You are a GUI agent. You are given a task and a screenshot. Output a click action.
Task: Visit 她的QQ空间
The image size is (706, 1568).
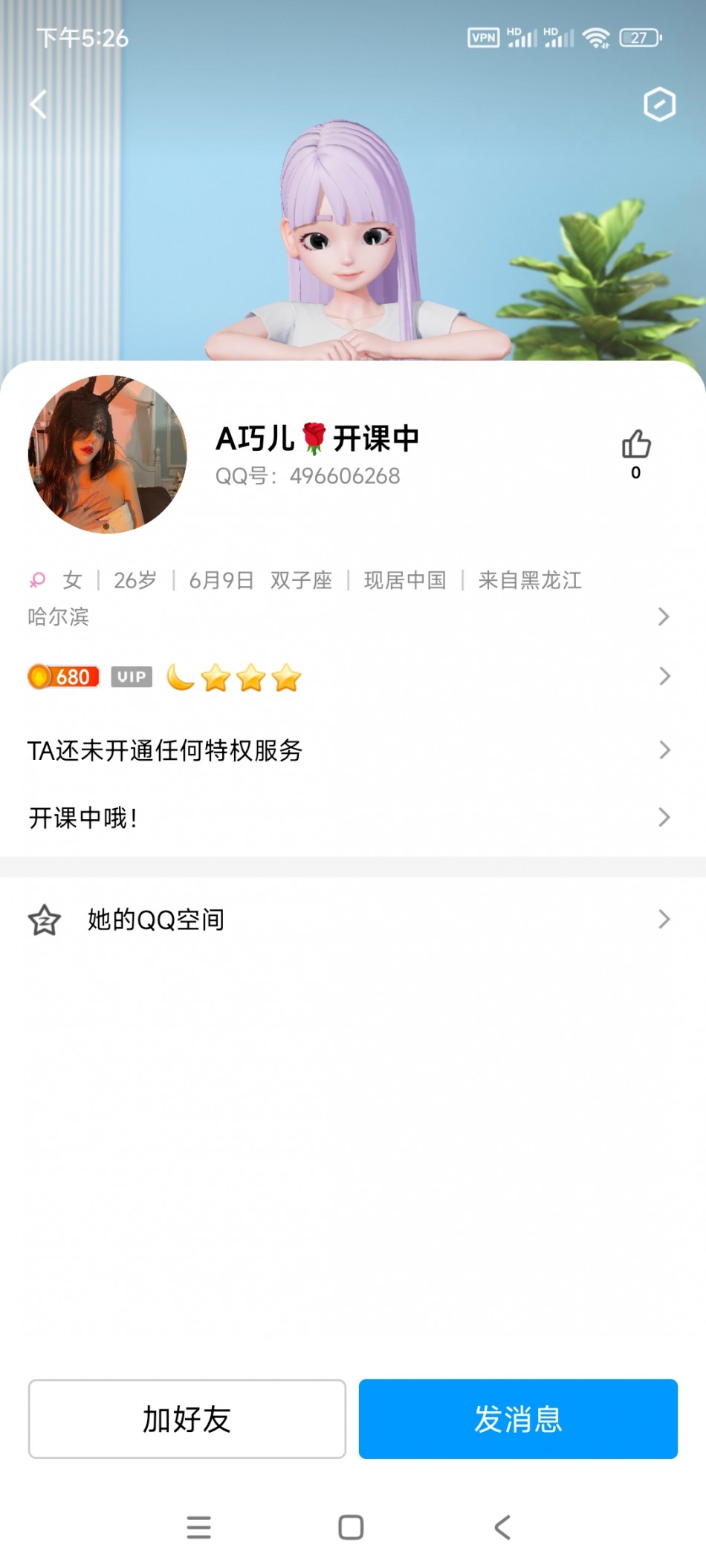349,920
